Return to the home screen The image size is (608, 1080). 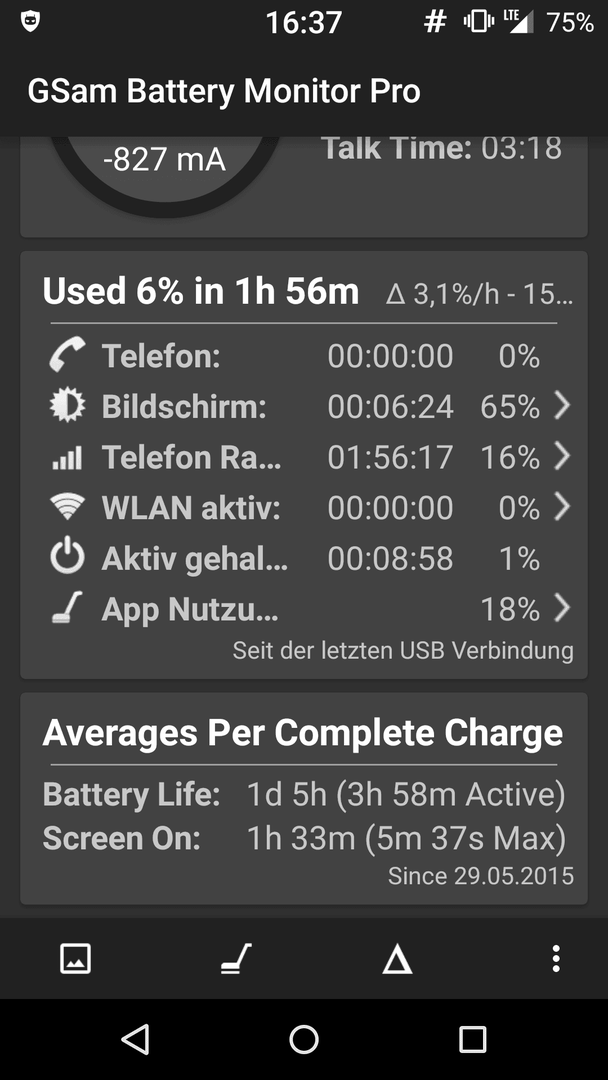(x=304, y=1039)
